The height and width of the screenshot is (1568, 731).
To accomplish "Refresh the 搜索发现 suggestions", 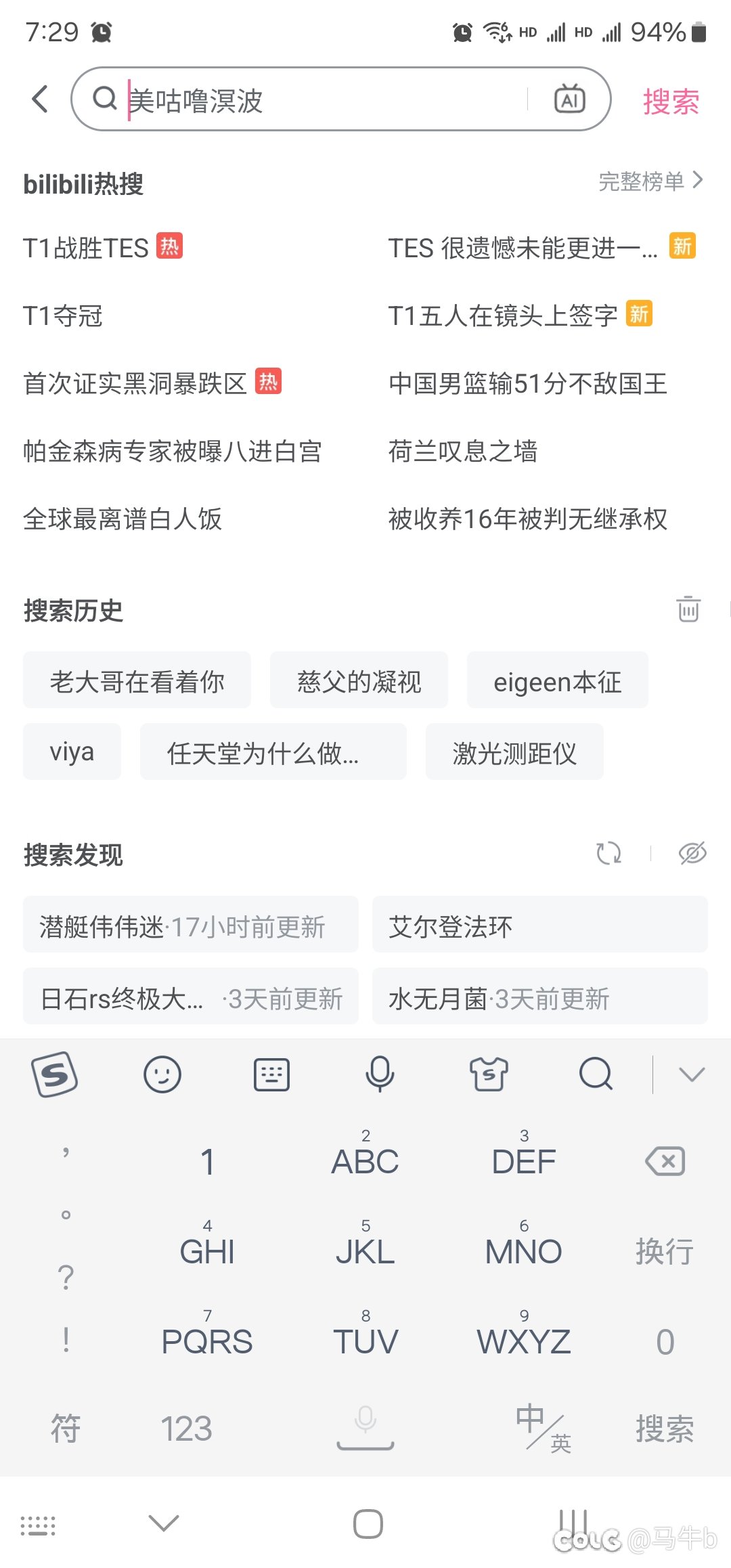I will 608,853.
